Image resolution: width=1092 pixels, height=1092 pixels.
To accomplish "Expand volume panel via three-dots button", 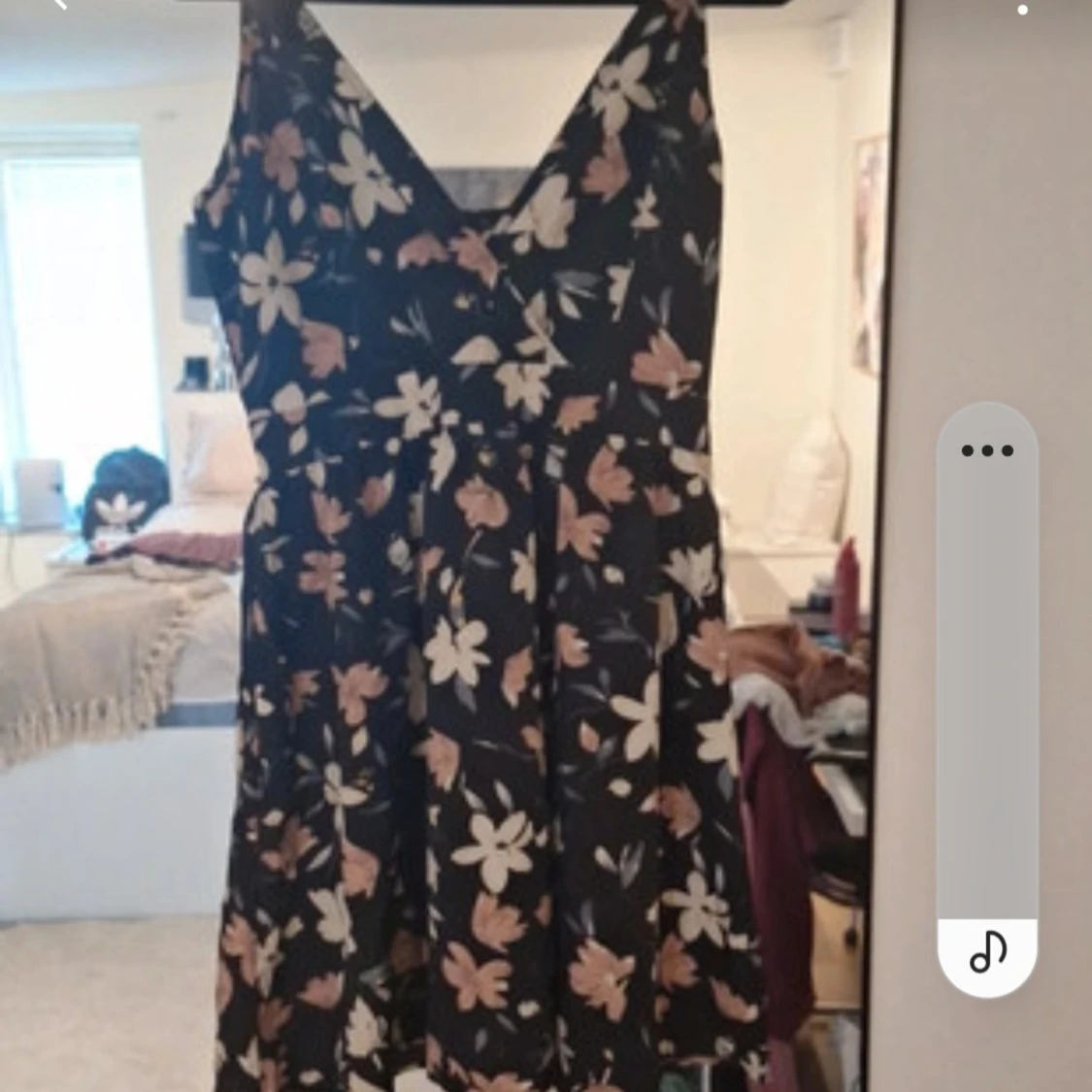I will (x=987, y=450).
